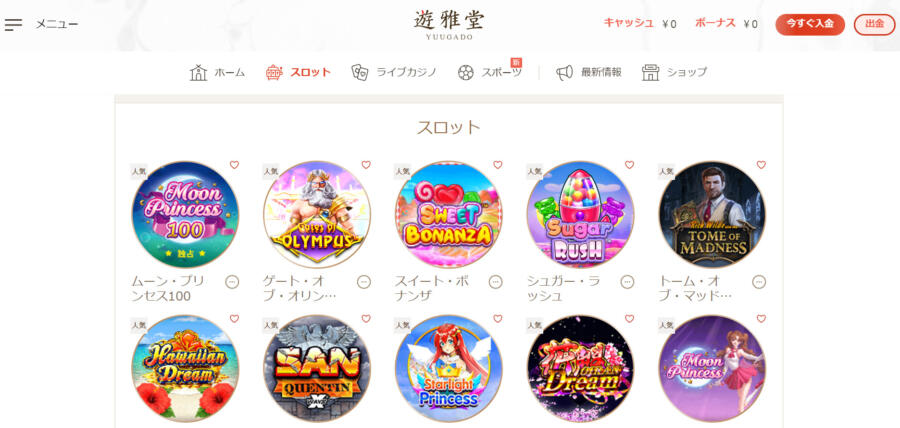This screenshot has width=900, height=428.
Task: Tap the 出金 withdraw button
Action: (x=874, y=24)
